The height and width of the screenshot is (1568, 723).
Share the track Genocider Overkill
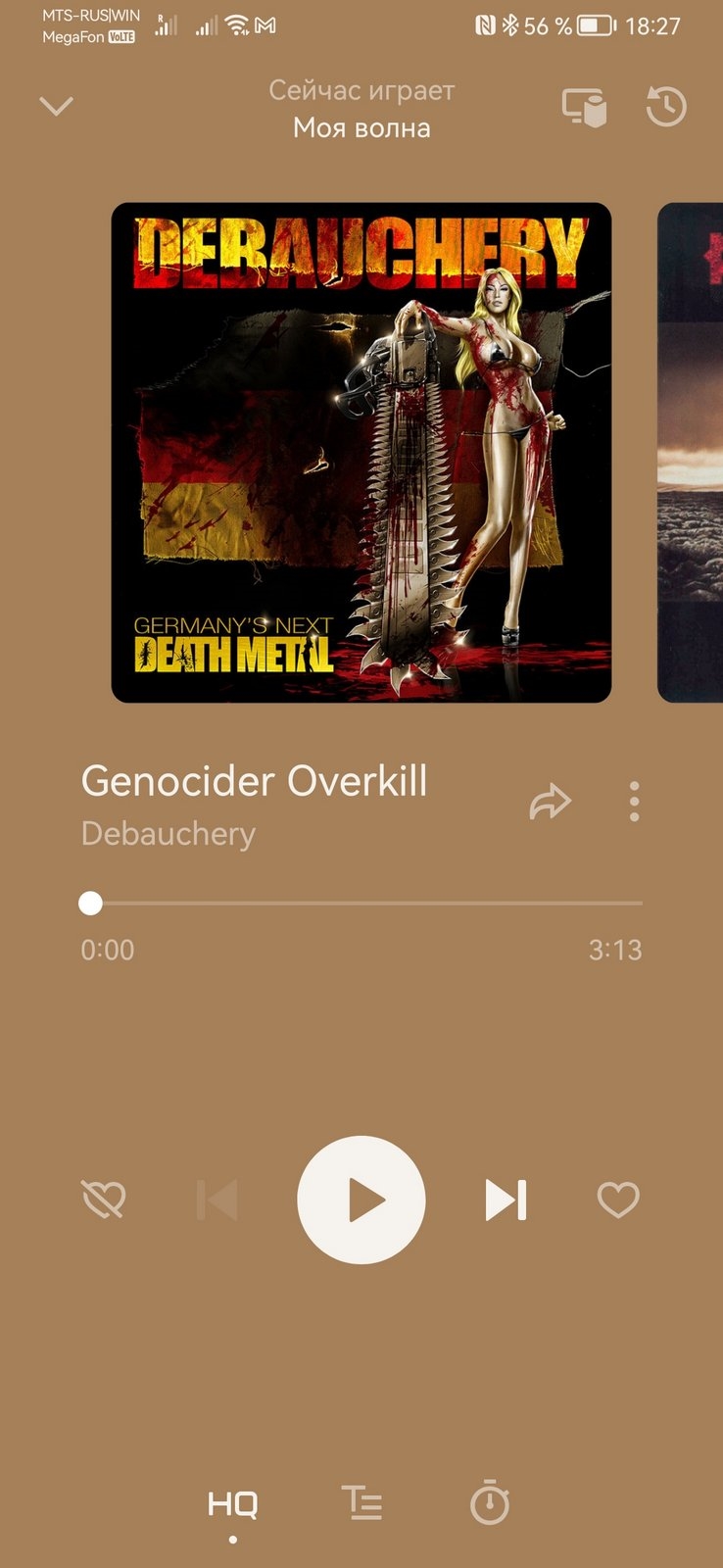click(x=550, y=802)
